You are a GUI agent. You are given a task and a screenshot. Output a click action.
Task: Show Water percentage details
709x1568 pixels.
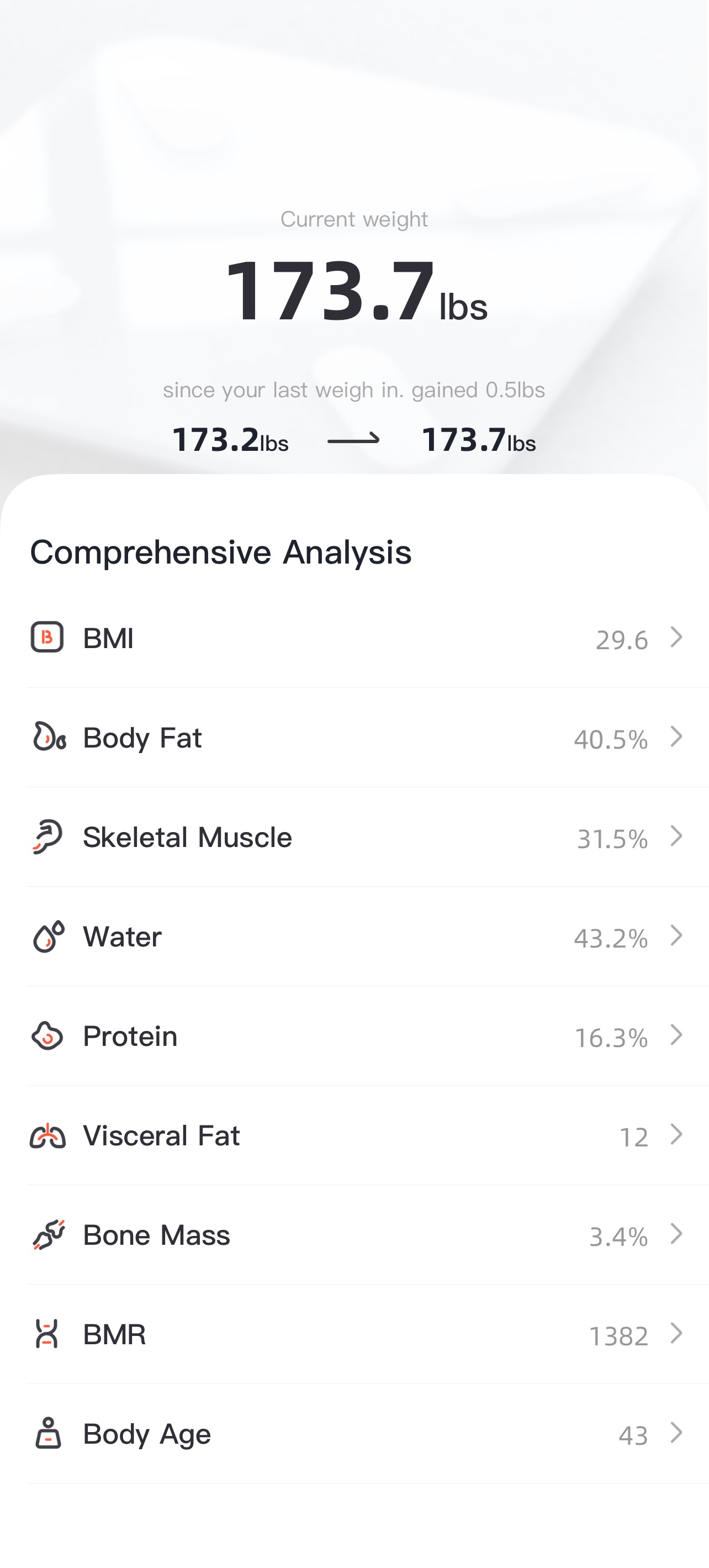354,936
